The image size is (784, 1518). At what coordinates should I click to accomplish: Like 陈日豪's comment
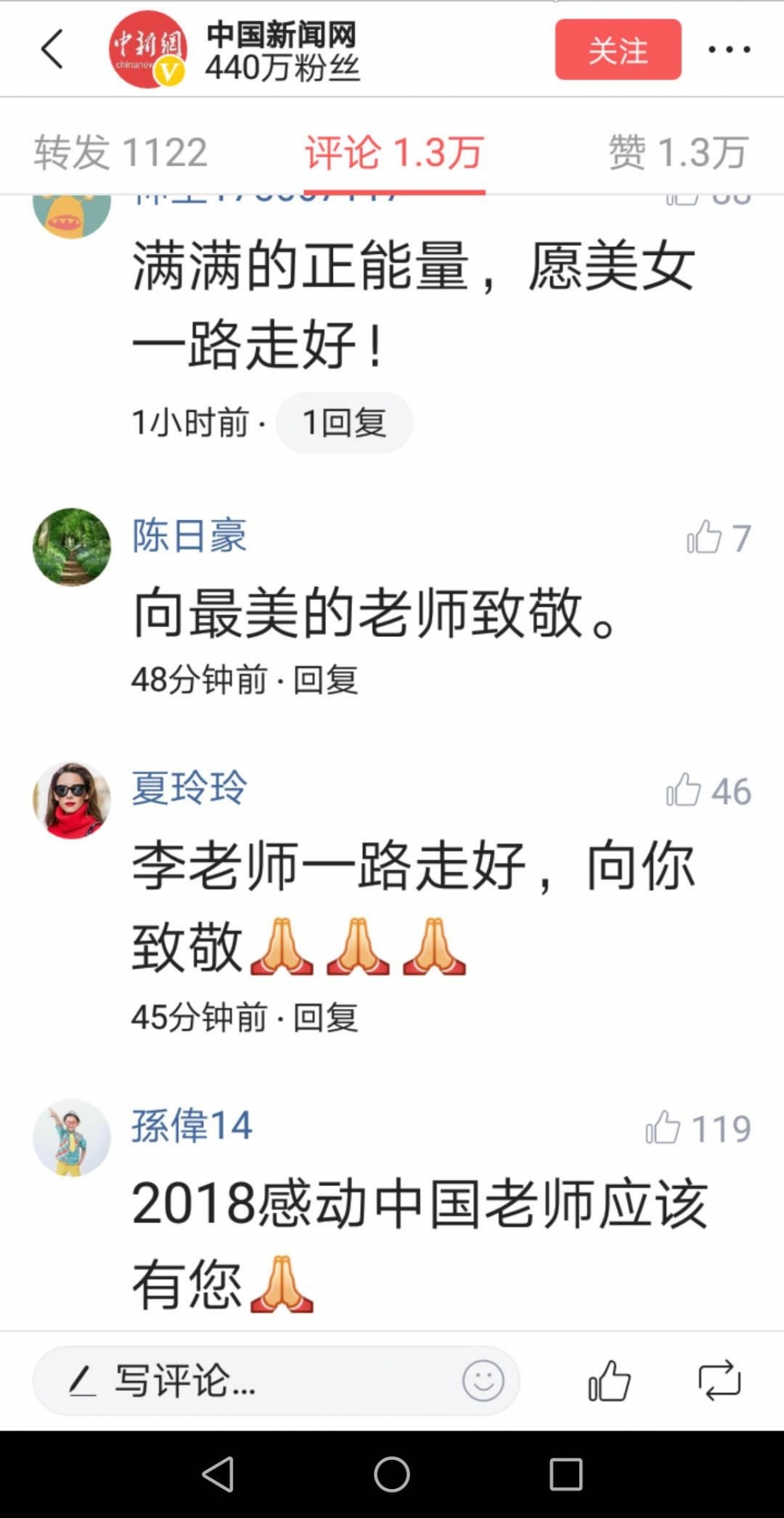click(719, 538)
